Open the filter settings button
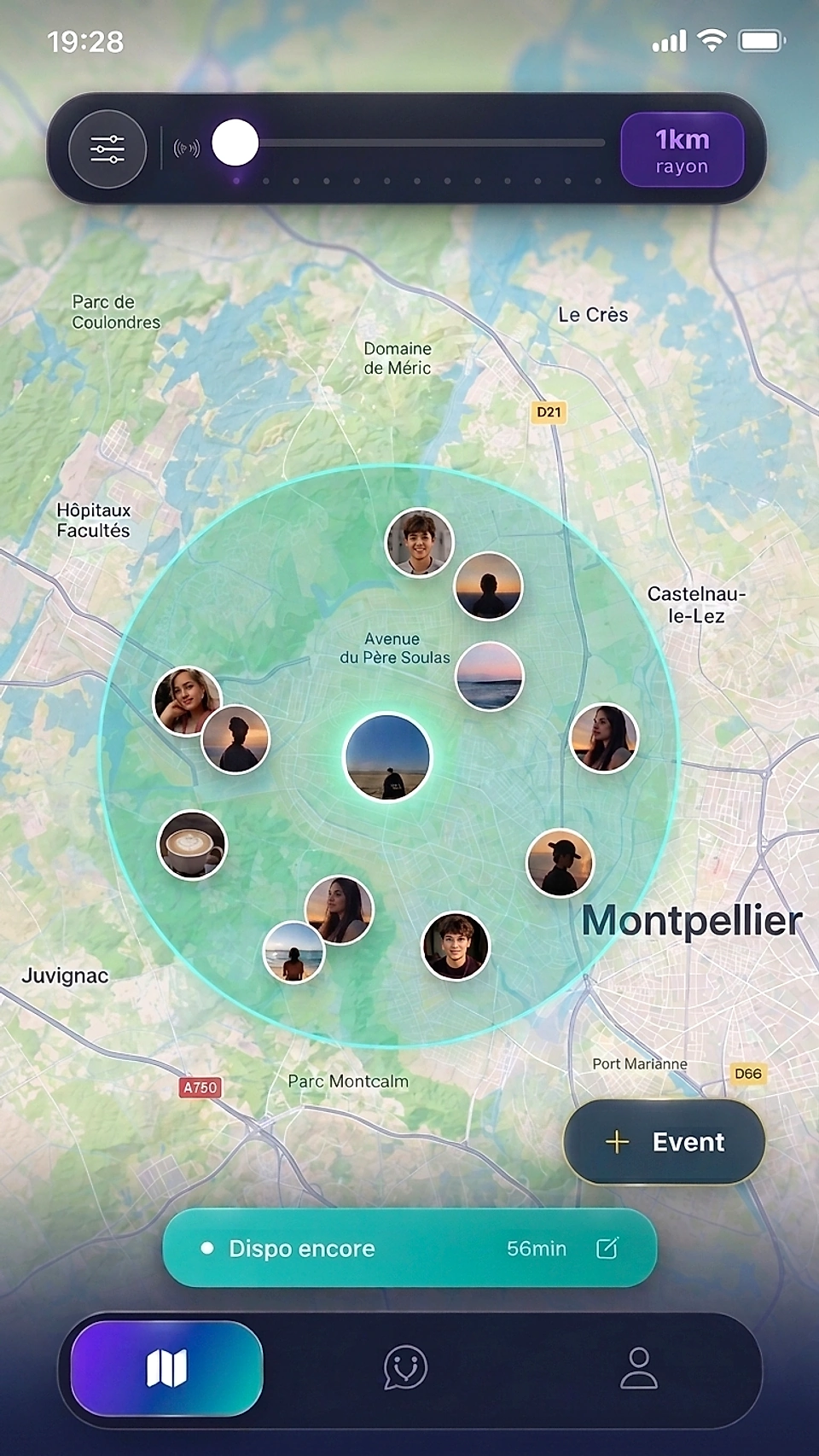The image size is (819, 1456). pos(107,149)
